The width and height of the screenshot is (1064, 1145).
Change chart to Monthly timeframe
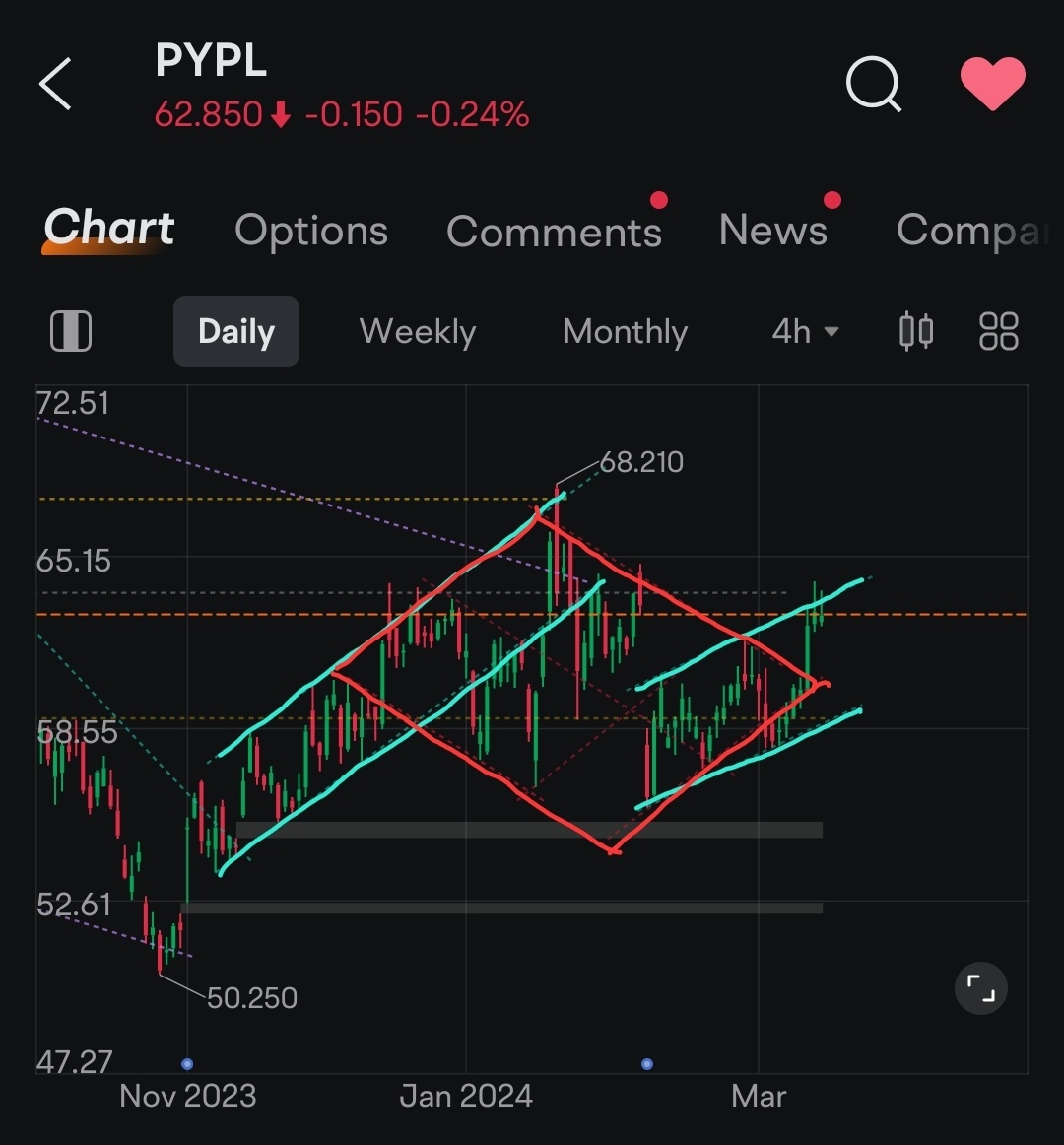pyautogui.click(x=625, y=332)
